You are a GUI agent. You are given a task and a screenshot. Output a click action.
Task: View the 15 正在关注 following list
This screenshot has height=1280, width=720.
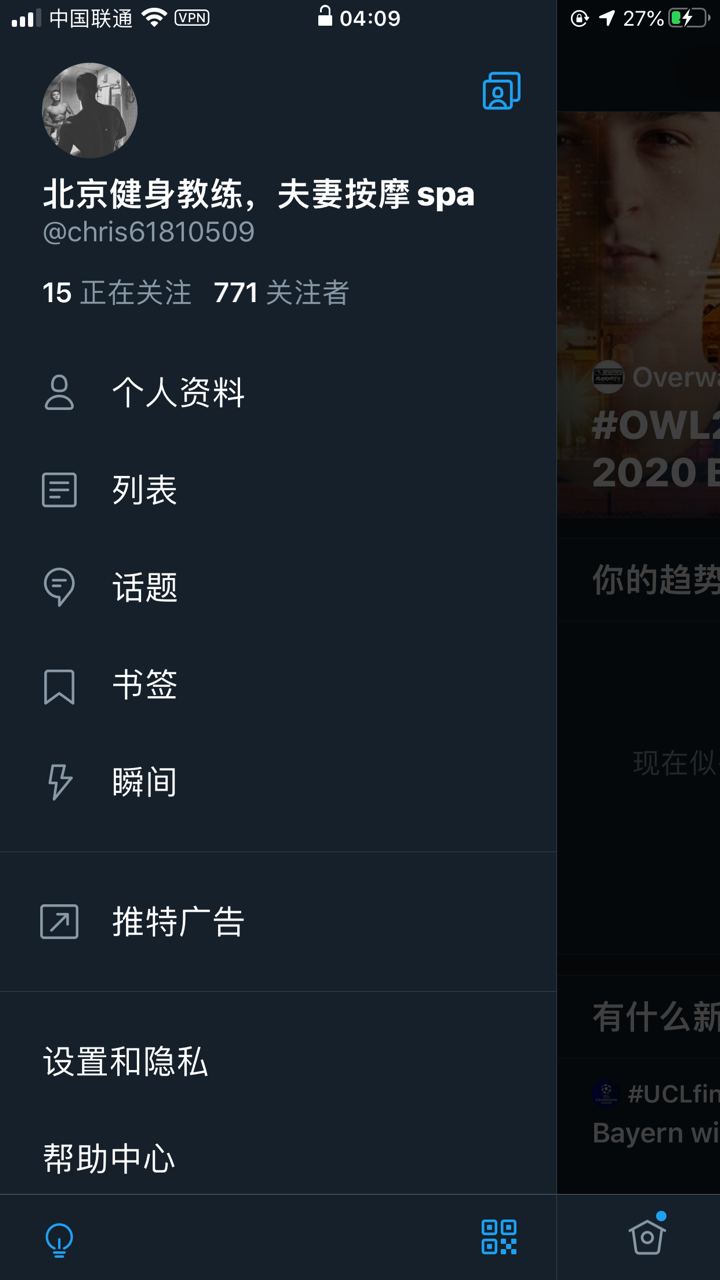[x=117, y=293]
